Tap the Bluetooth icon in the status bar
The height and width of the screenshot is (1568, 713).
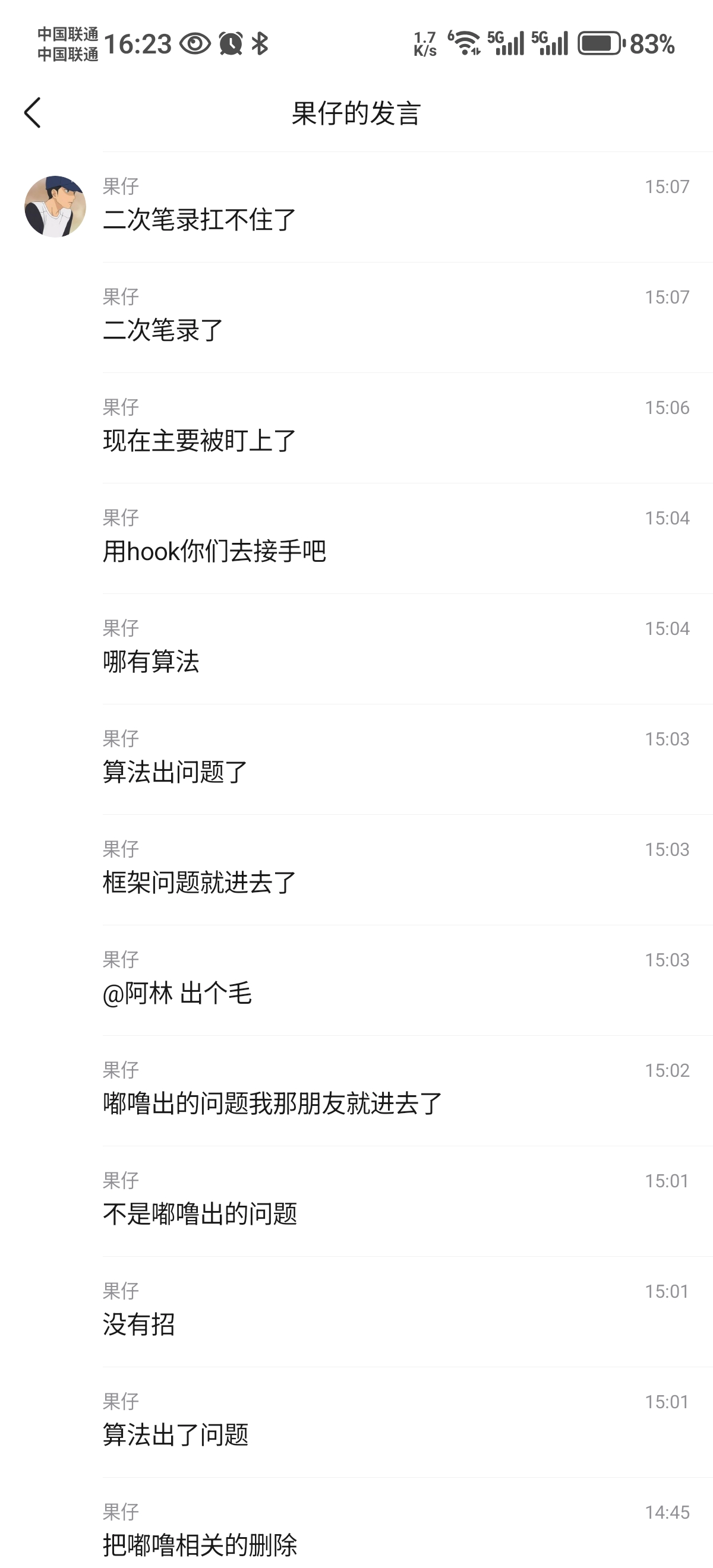(262, 43)
